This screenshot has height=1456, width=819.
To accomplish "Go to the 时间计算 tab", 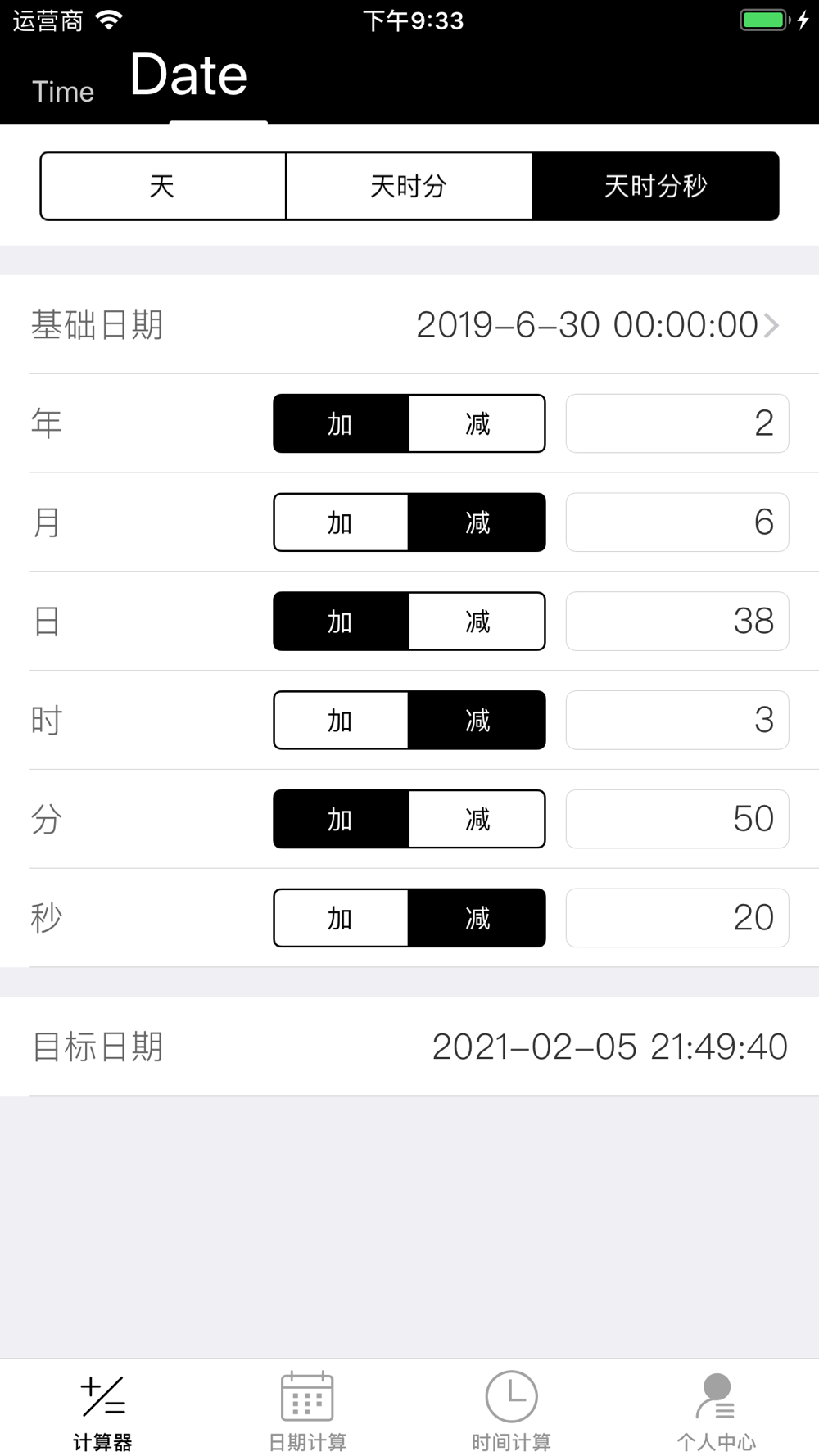I will 512,1410.
